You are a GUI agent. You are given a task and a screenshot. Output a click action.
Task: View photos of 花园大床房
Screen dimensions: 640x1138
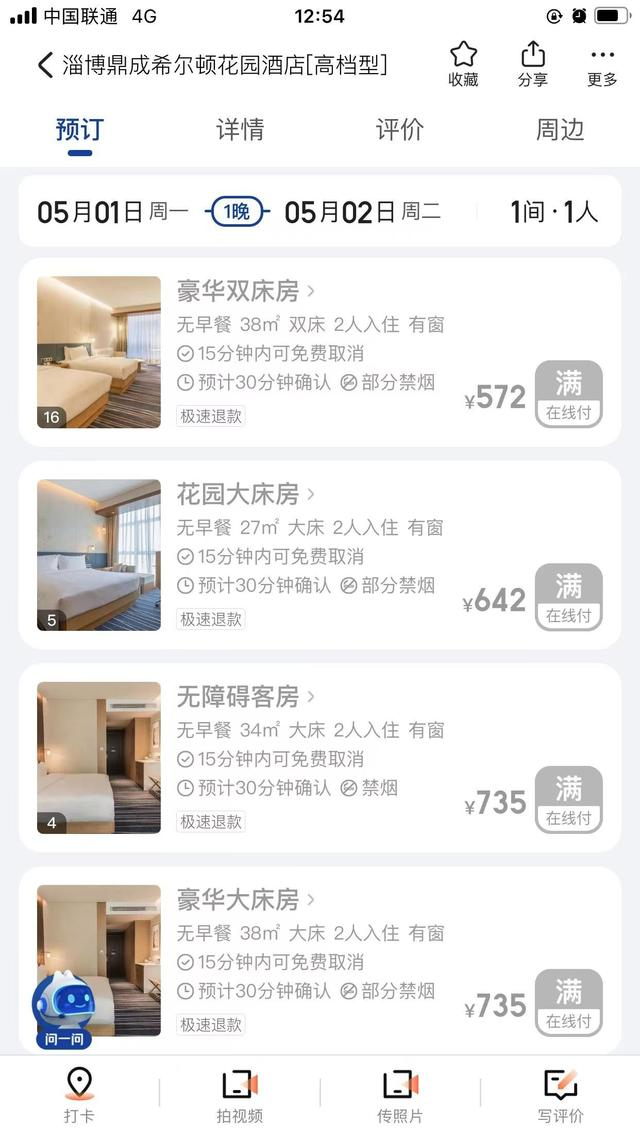tap(98, 555)
